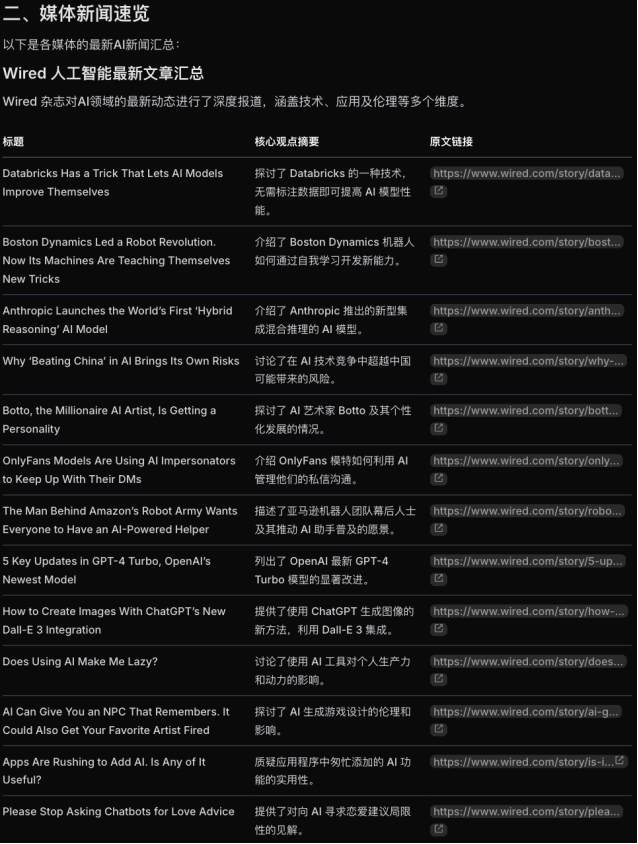
Task: Open the Dall-E 3 how-to article link
Action: point(527,612)
